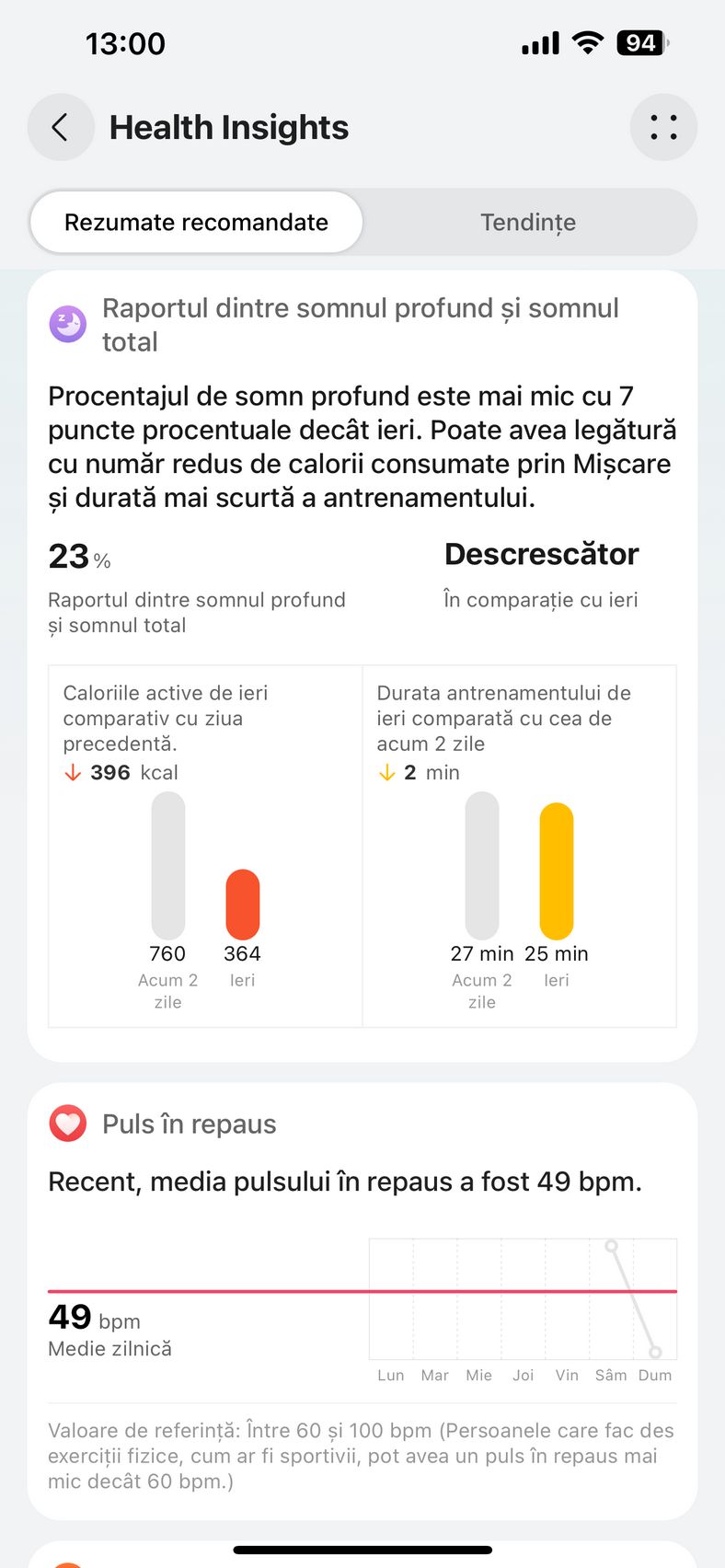Open the Puls în repaus card
Image resolution: width=725 pixels, height=1568 pixels.
point(362,1301)
